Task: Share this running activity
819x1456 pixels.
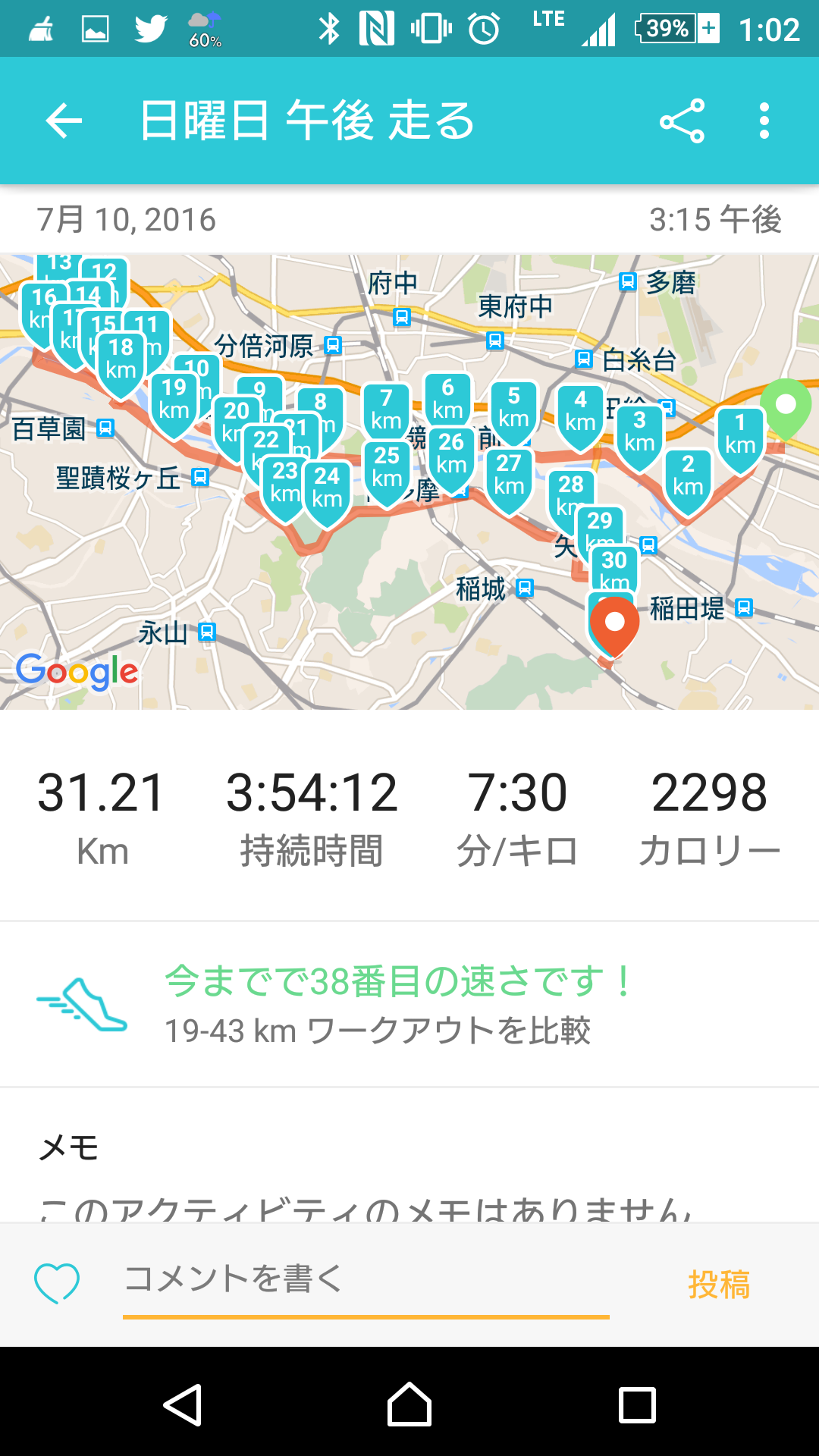Action: (x=682, y=121)
